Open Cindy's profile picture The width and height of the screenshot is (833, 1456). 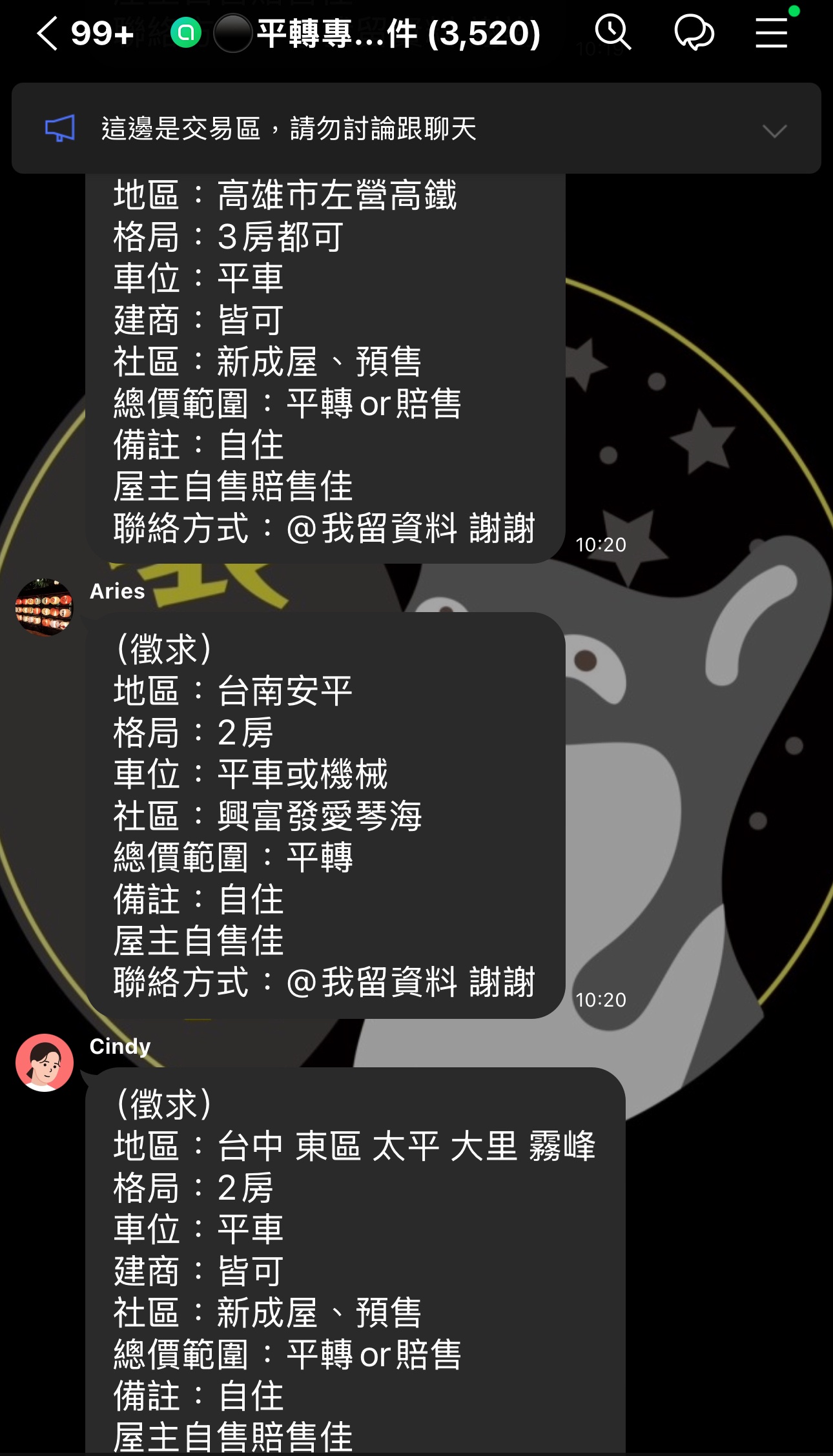pyautogui.click(x=44, y=1062)
